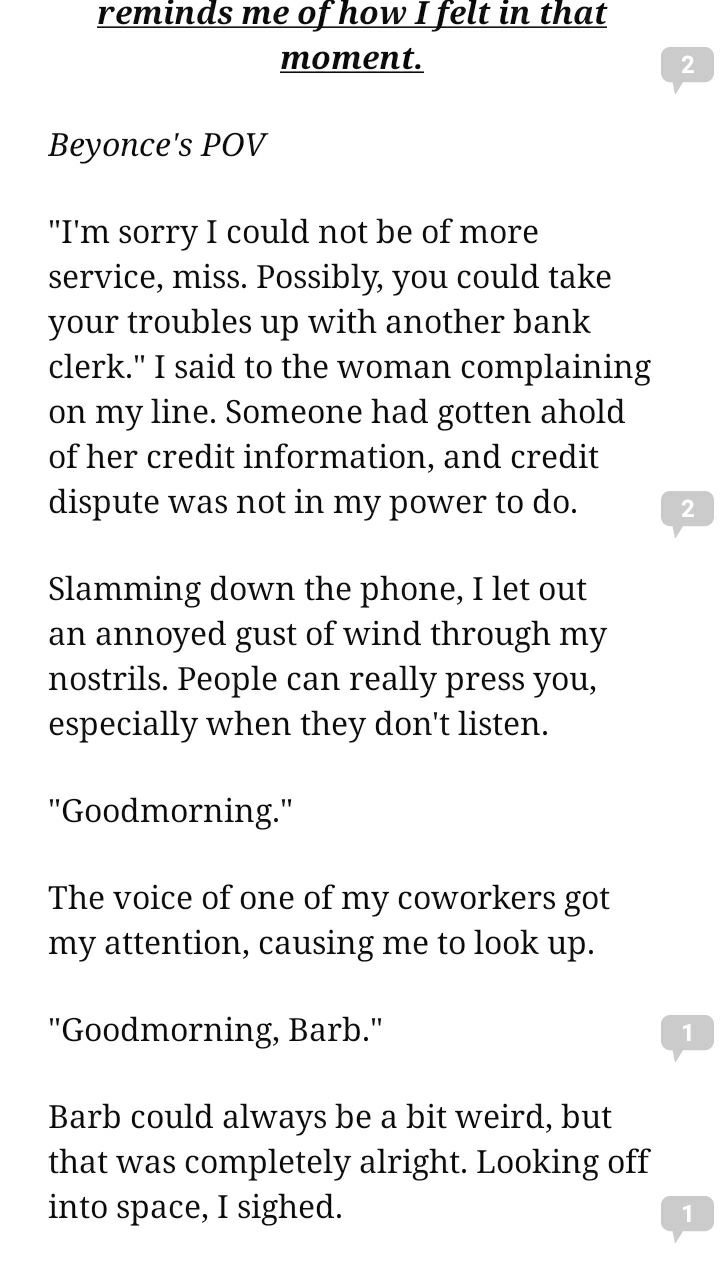
Task: Open the comment on "Goodmorning, Barb." line
Action: pos(686,1033)
